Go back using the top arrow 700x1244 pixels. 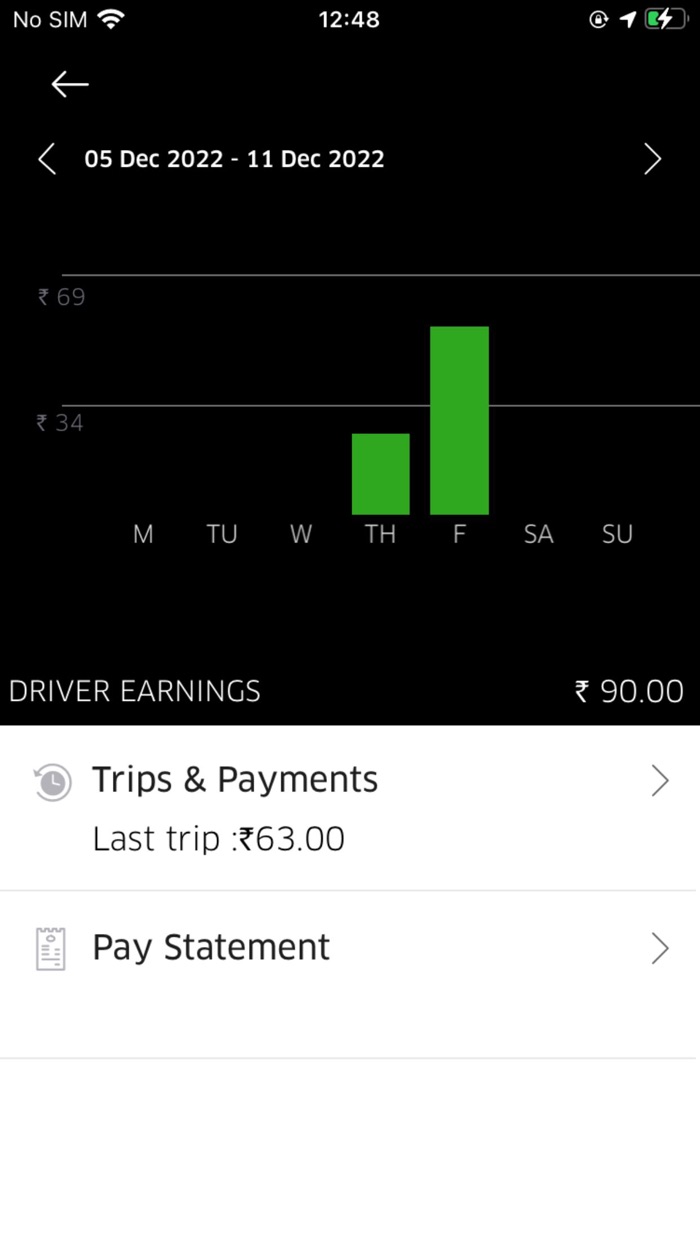click(x=70, y=85)
